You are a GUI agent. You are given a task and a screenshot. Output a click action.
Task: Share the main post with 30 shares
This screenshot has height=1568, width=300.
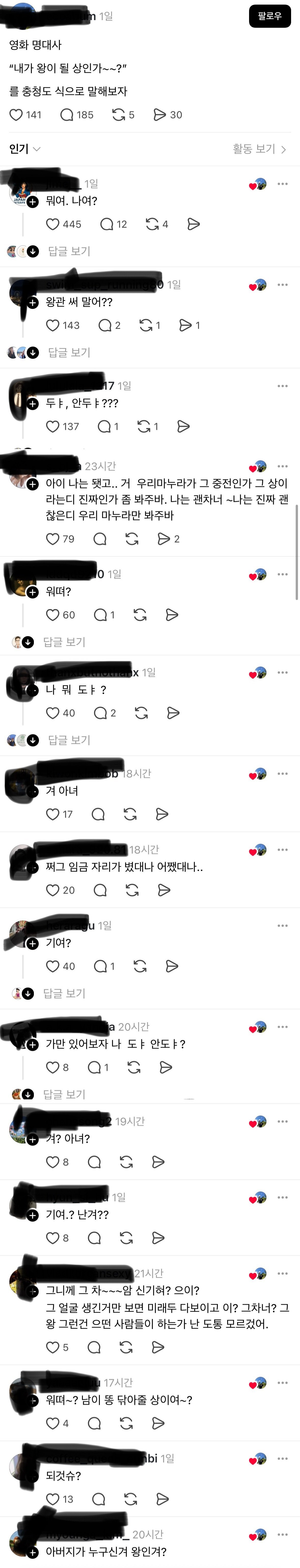(x=160, y=115)
